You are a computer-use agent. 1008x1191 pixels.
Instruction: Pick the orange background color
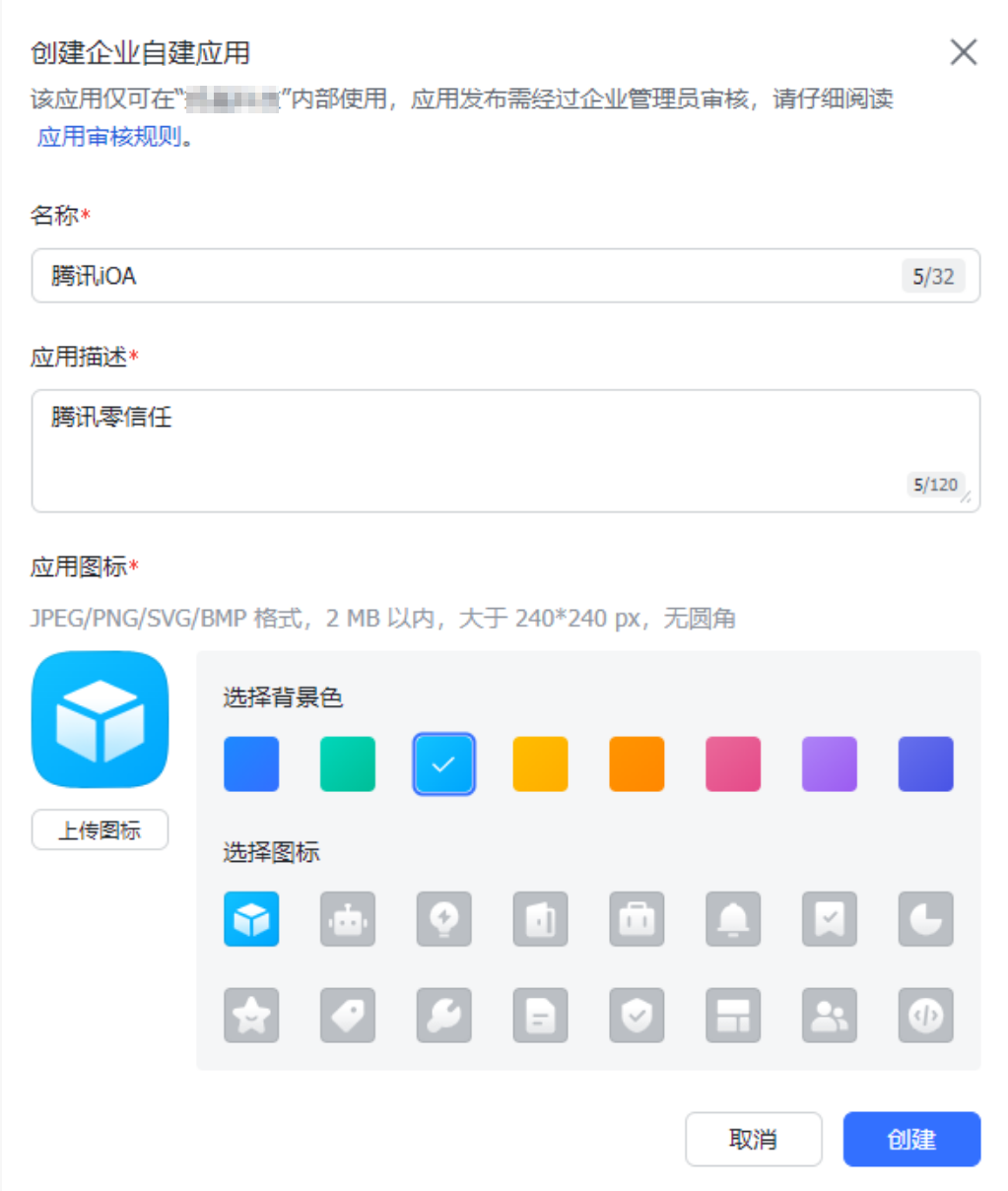(x=637, y=763)
